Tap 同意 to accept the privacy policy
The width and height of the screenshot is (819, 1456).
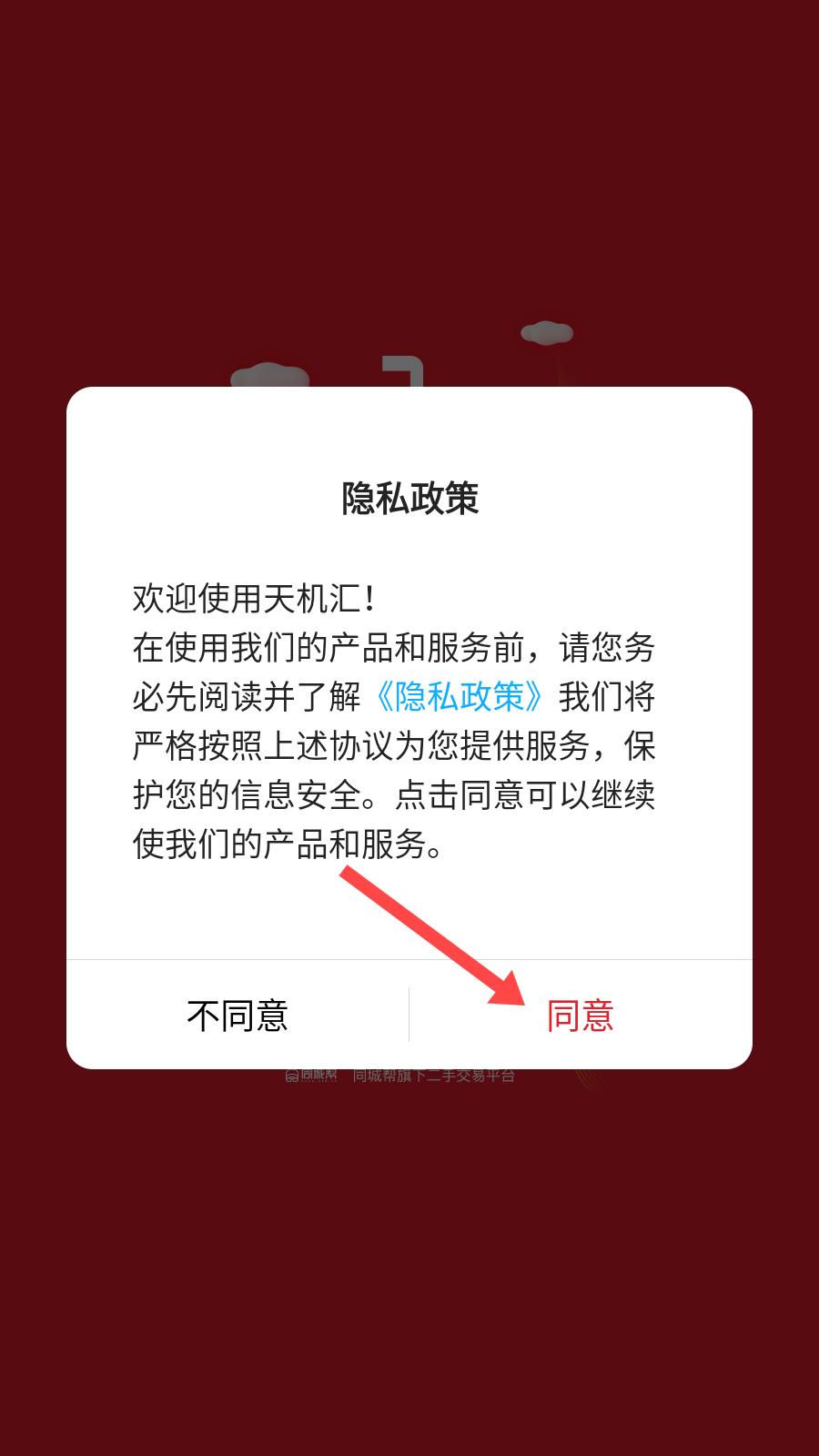(x=581, y=1015)
